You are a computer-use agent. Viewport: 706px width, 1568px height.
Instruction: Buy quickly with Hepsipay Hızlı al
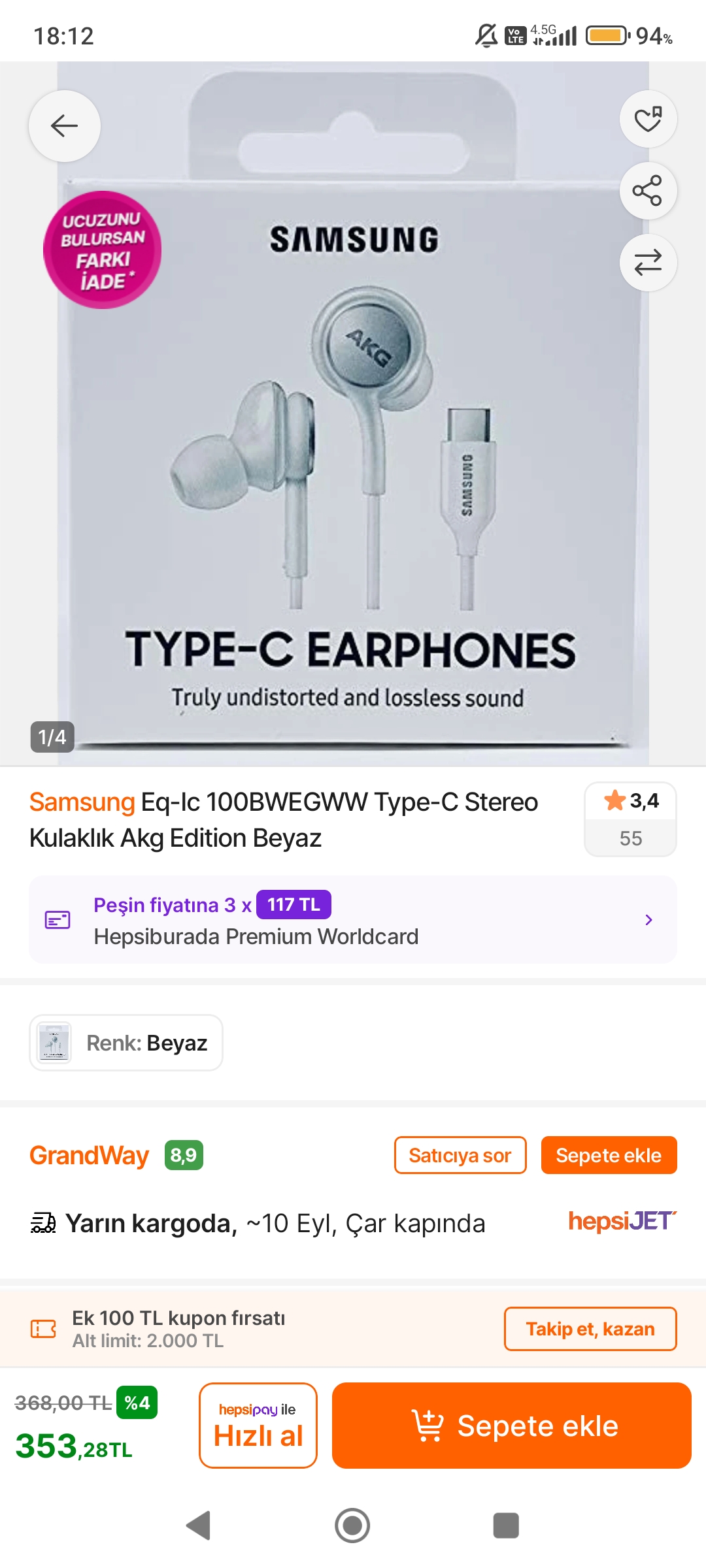coord(258,1426)
